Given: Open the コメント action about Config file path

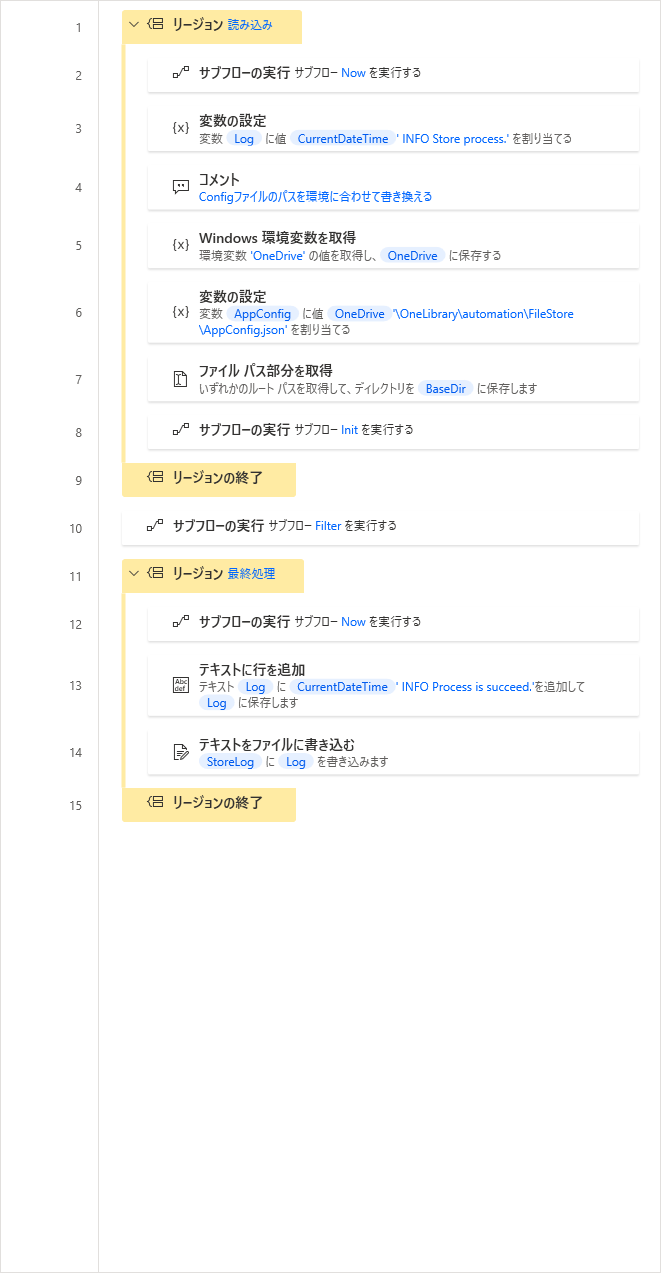Looking at the screenshot, I should 392,188.
